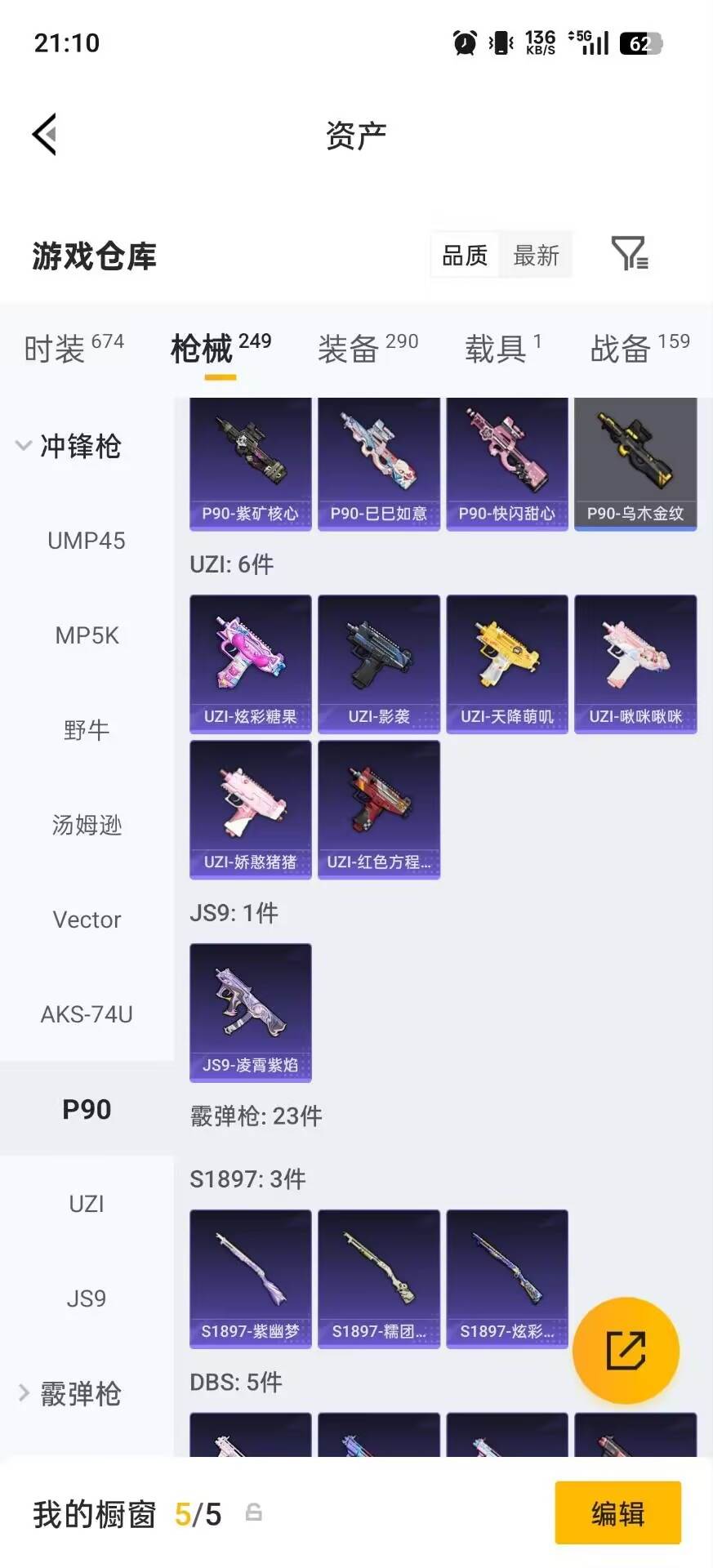Select UZI from the weapon sidebar
The width and height of the screenshot is (713, 1568).
coord(87,1203)
